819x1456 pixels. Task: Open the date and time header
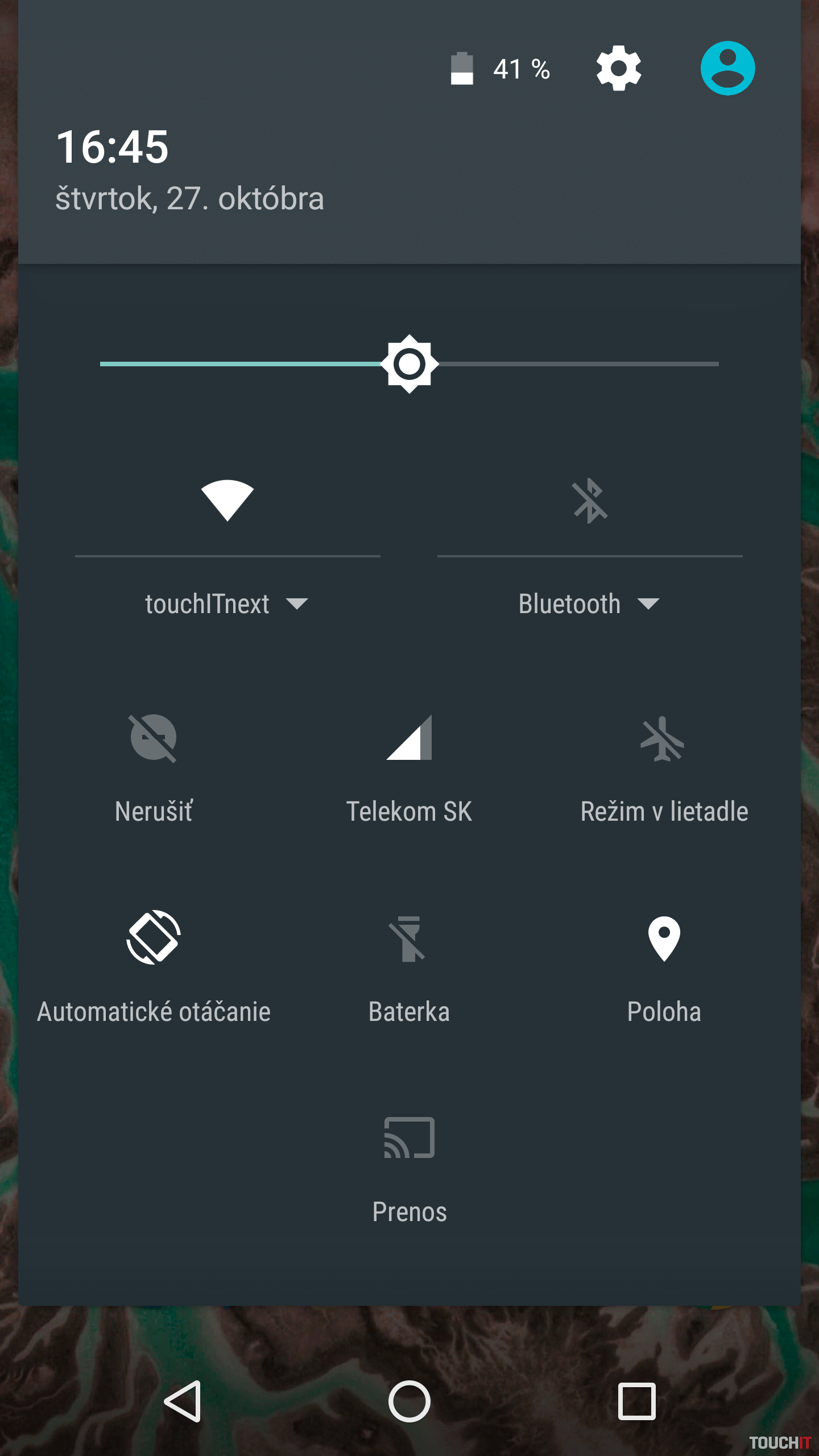188,171
